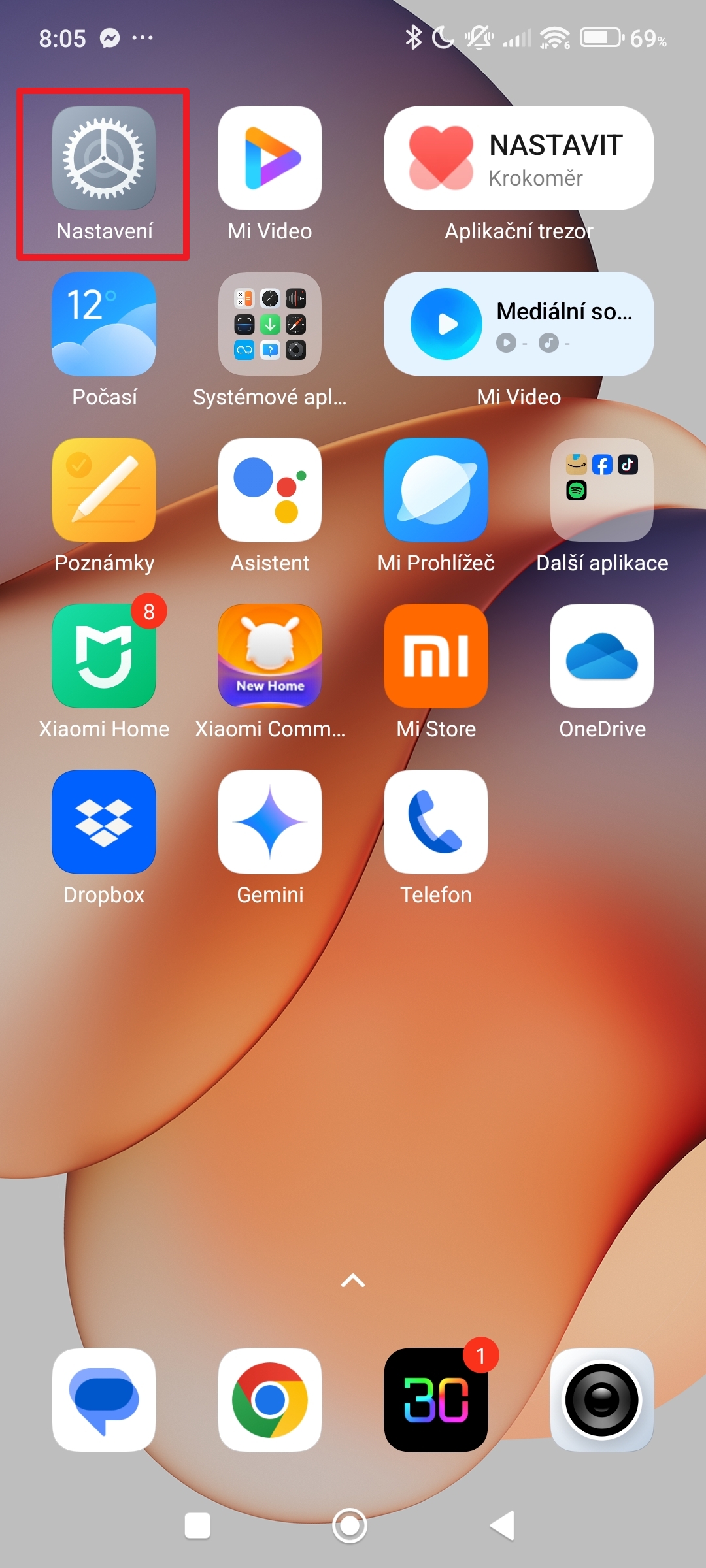The image size is (706, 1568).
Task: Open the Poznámky notes app
Action: (104, 490)
